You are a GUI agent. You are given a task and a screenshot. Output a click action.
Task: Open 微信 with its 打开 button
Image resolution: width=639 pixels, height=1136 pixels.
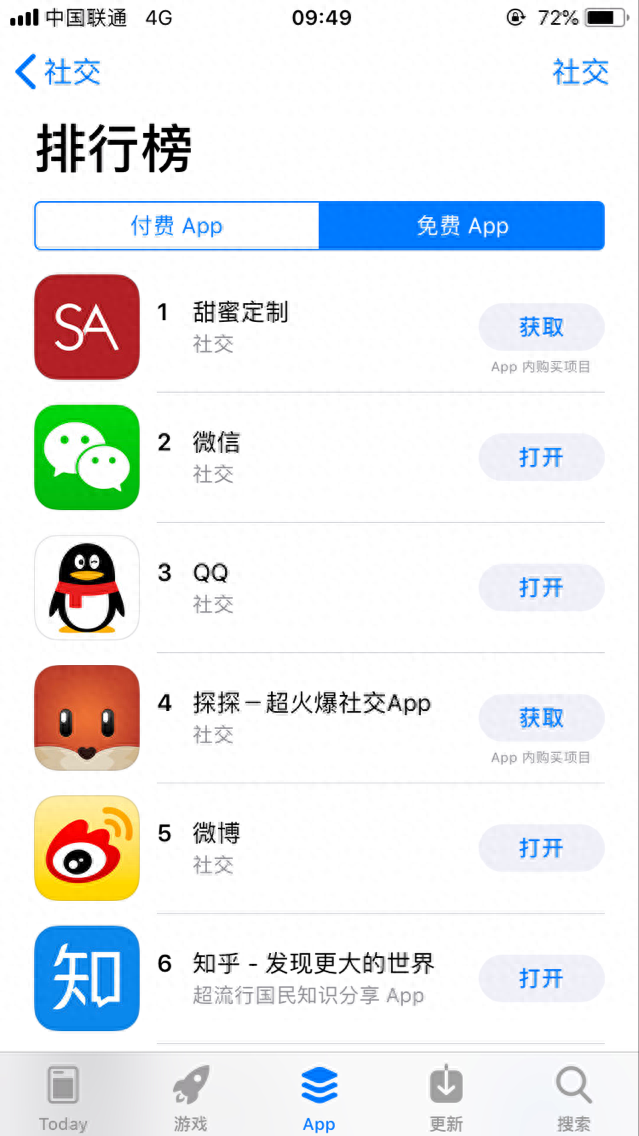(x=541, y=457)
